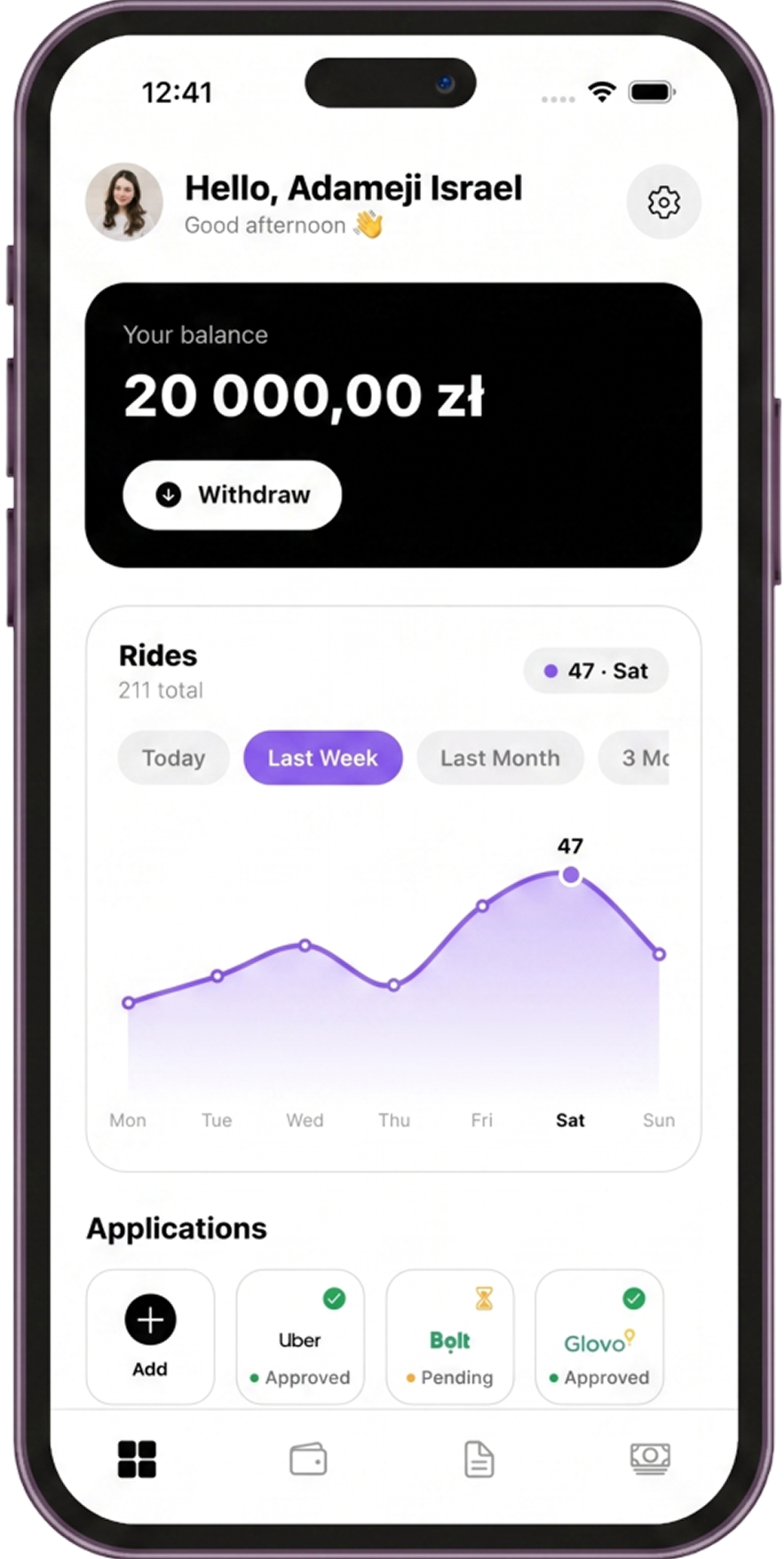Screen dimensions: 784x1559
Task: Open settings via the gear icon
Action: click(x=663, y=202)
